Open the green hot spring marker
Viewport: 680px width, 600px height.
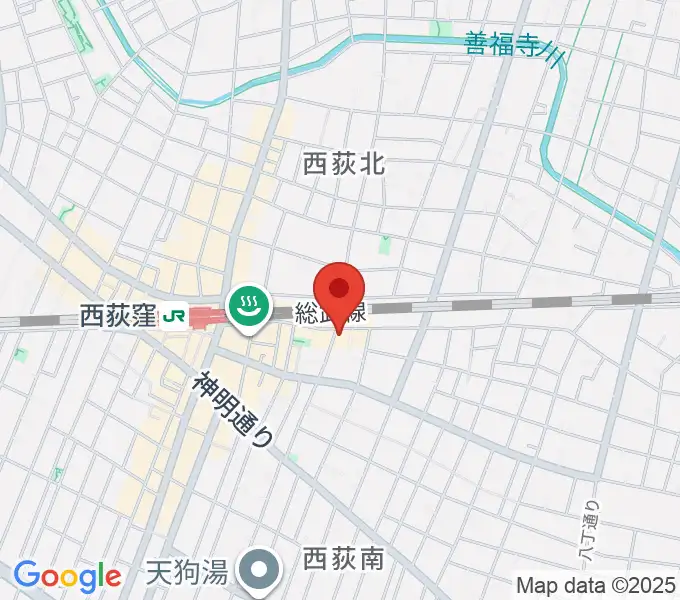point(245,305)
